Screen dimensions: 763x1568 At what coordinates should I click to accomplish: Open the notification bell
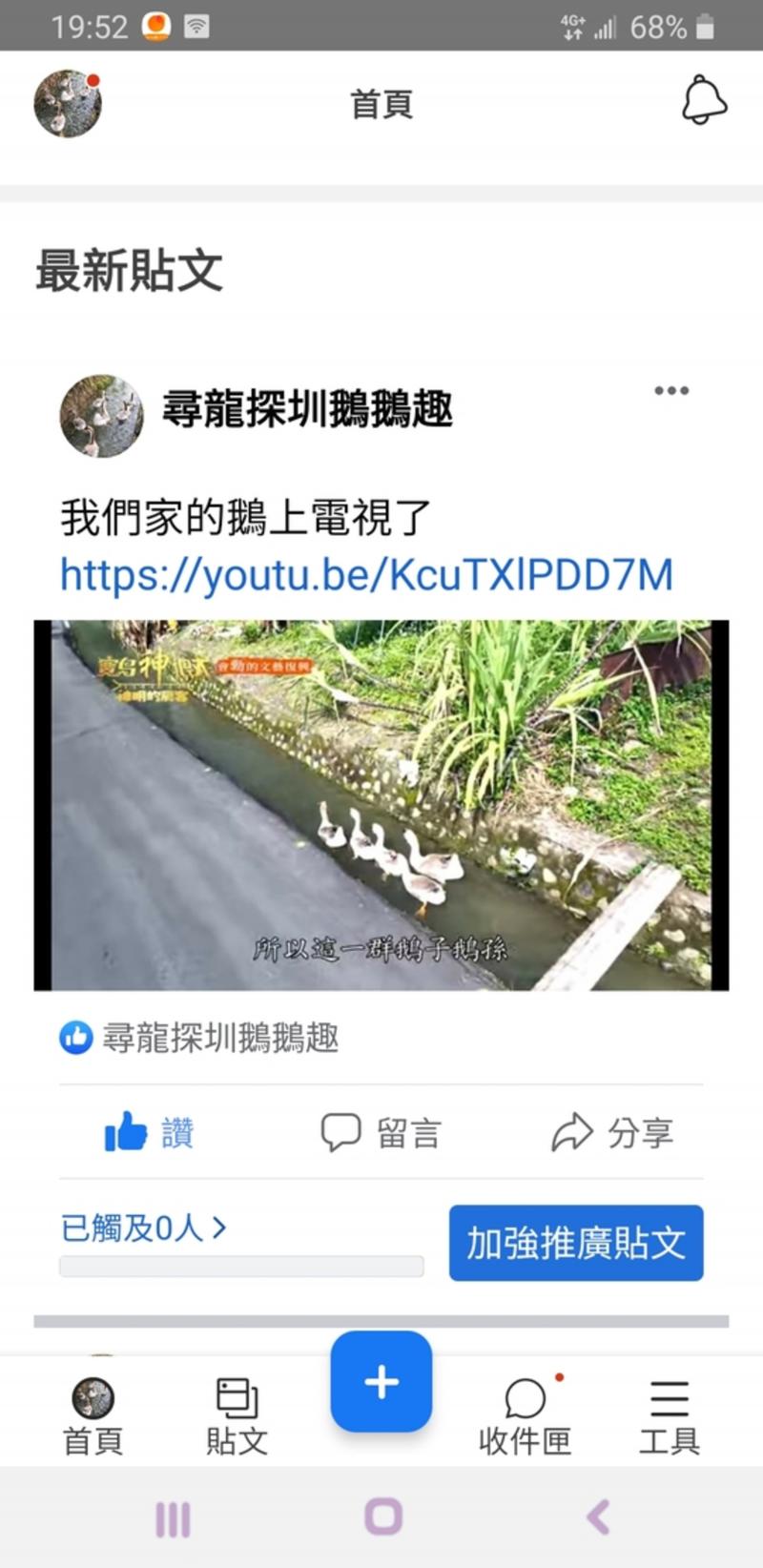[x=703, y=102]
